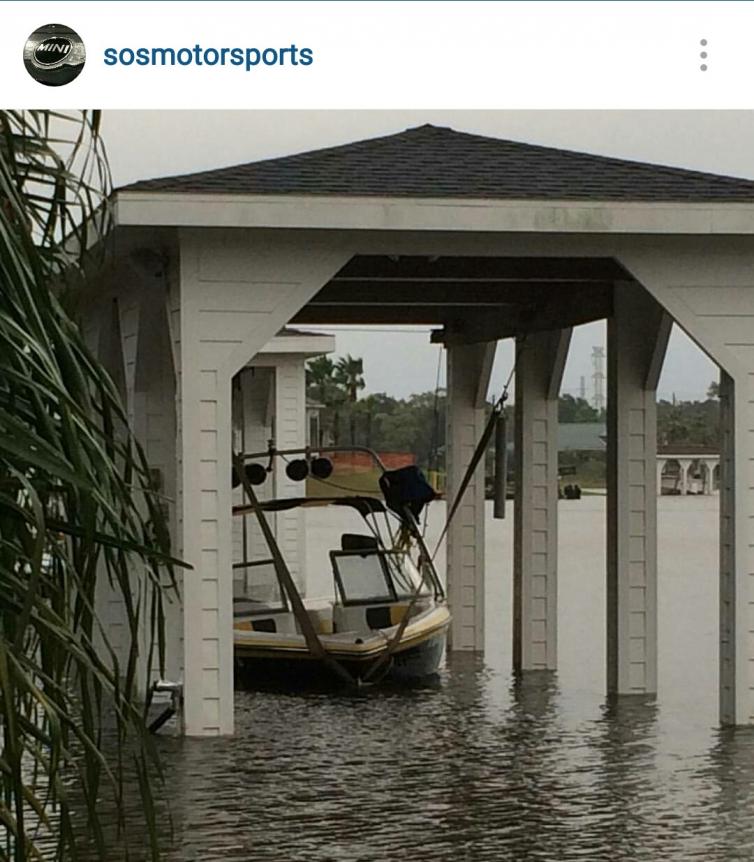Open the sosmotorsports profile picture
The height and width of the screenshot is (862, 754).
pyautogui.click(x=54, y=55)
